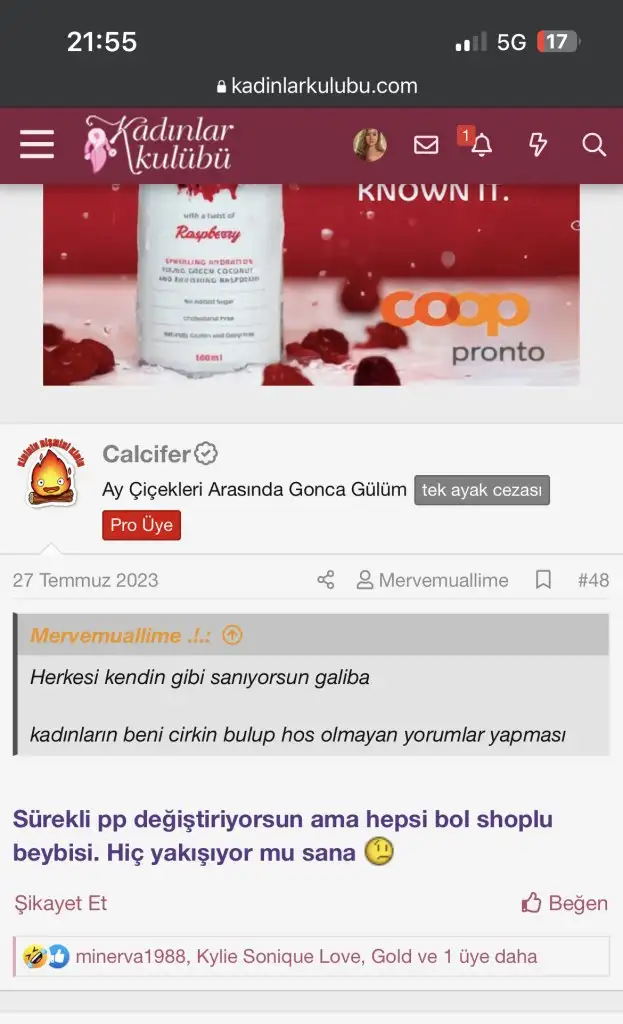The image size is (623, 1024).
Task: Open the site search
Action: pyautogui.click(x=594, y=146)
